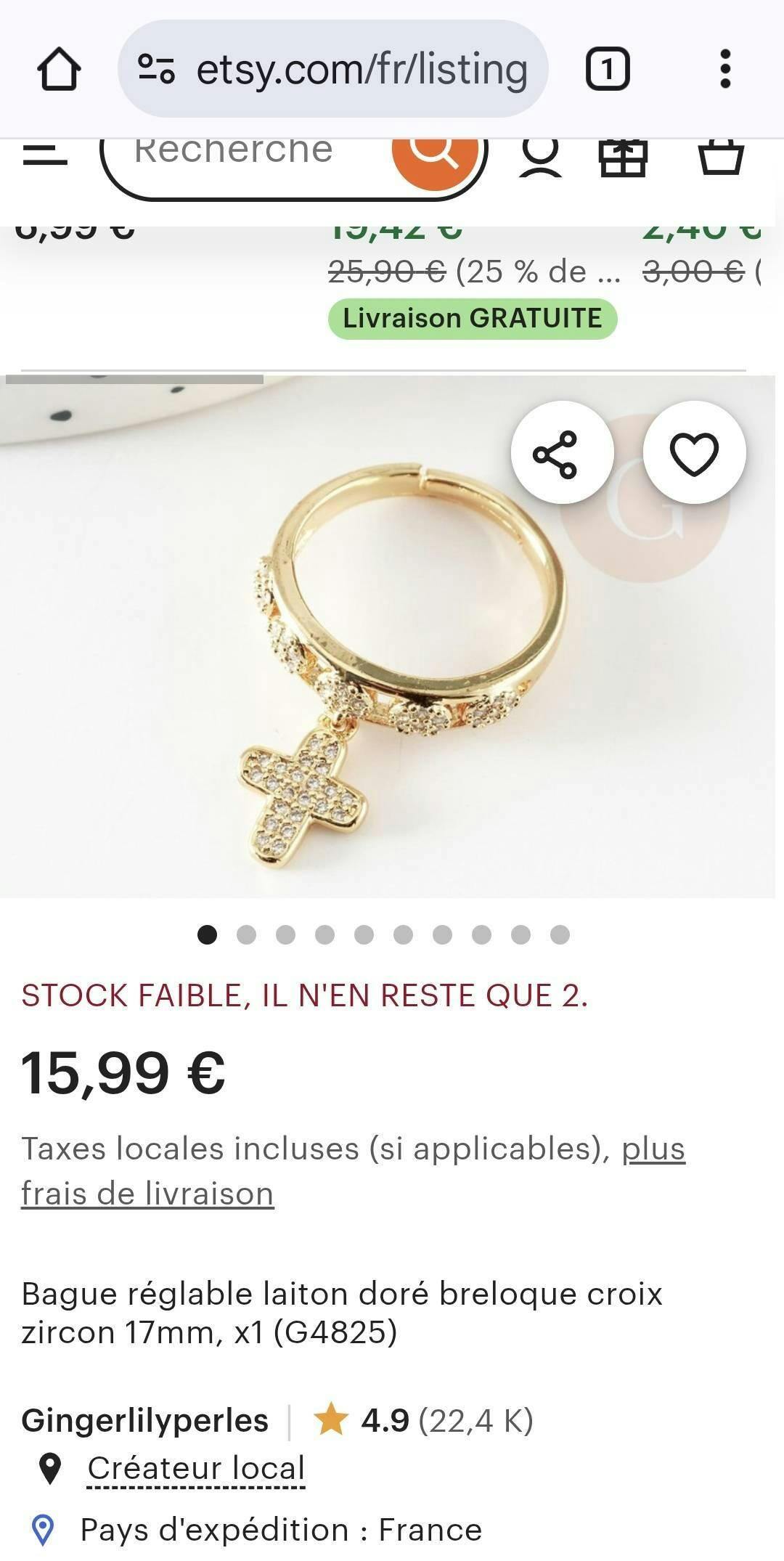Add the ring to favorites
784x1561 pixels.
(694, 454)
